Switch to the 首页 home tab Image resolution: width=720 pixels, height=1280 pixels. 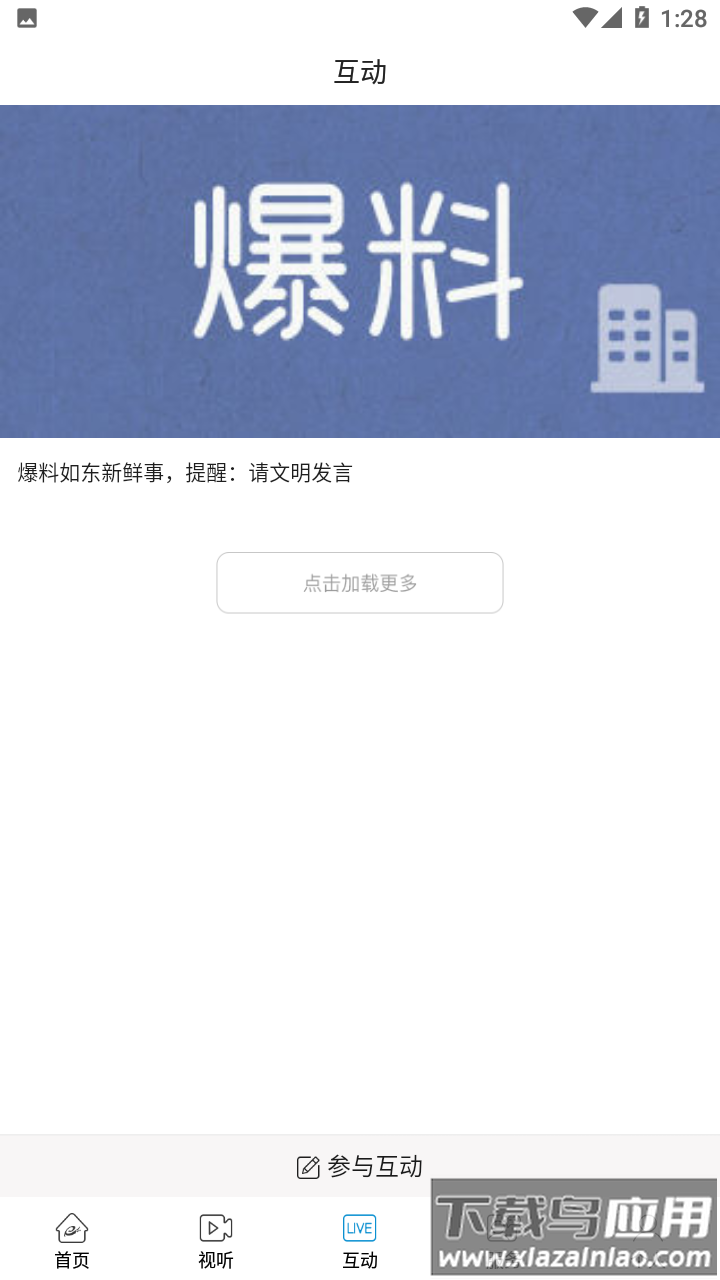tap(72, 1240)
